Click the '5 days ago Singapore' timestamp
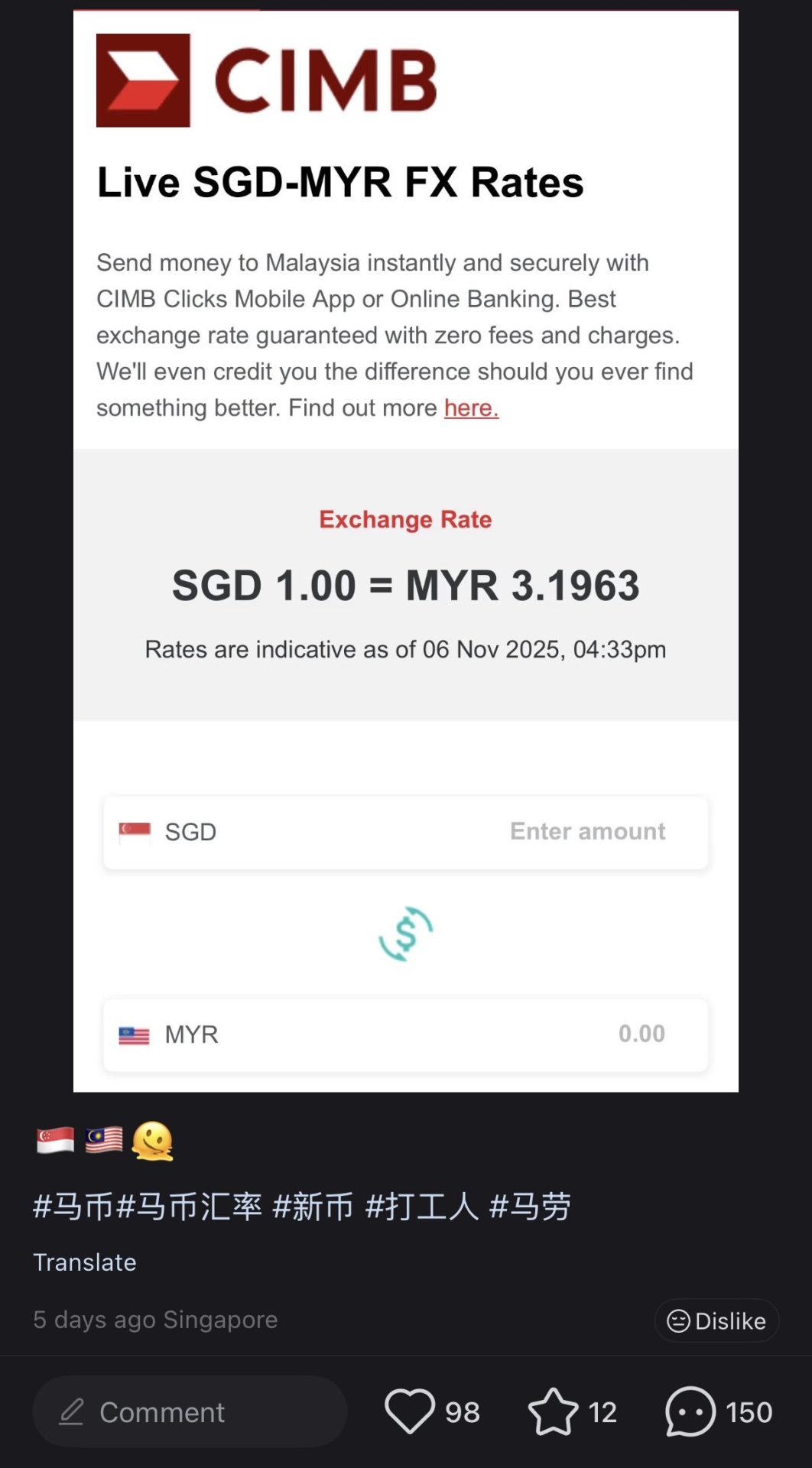Image resolution: width=812 pixels, height=1468 pixels. pyautogui.click(x=155, y=1320)
